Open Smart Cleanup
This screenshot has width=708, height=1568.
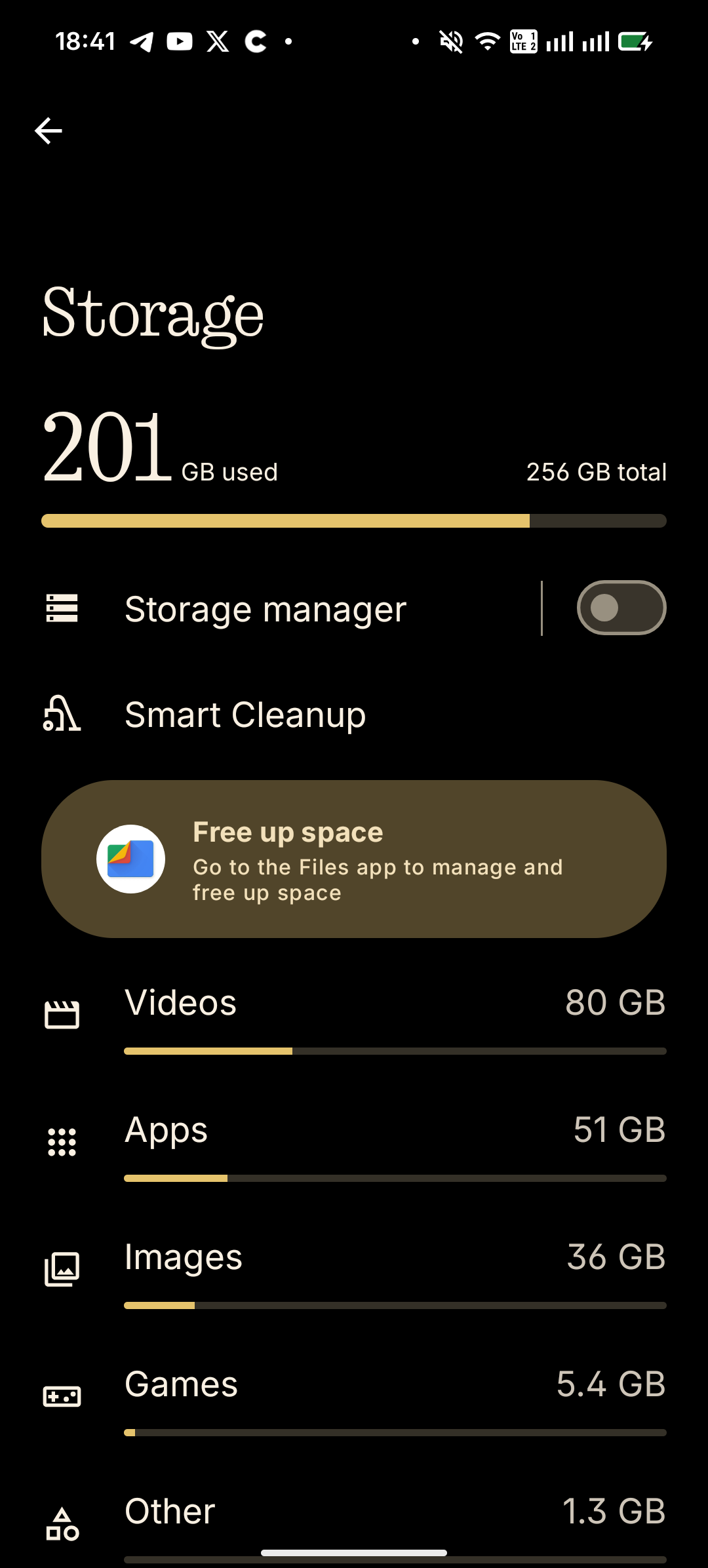click(x=245, y=715)
